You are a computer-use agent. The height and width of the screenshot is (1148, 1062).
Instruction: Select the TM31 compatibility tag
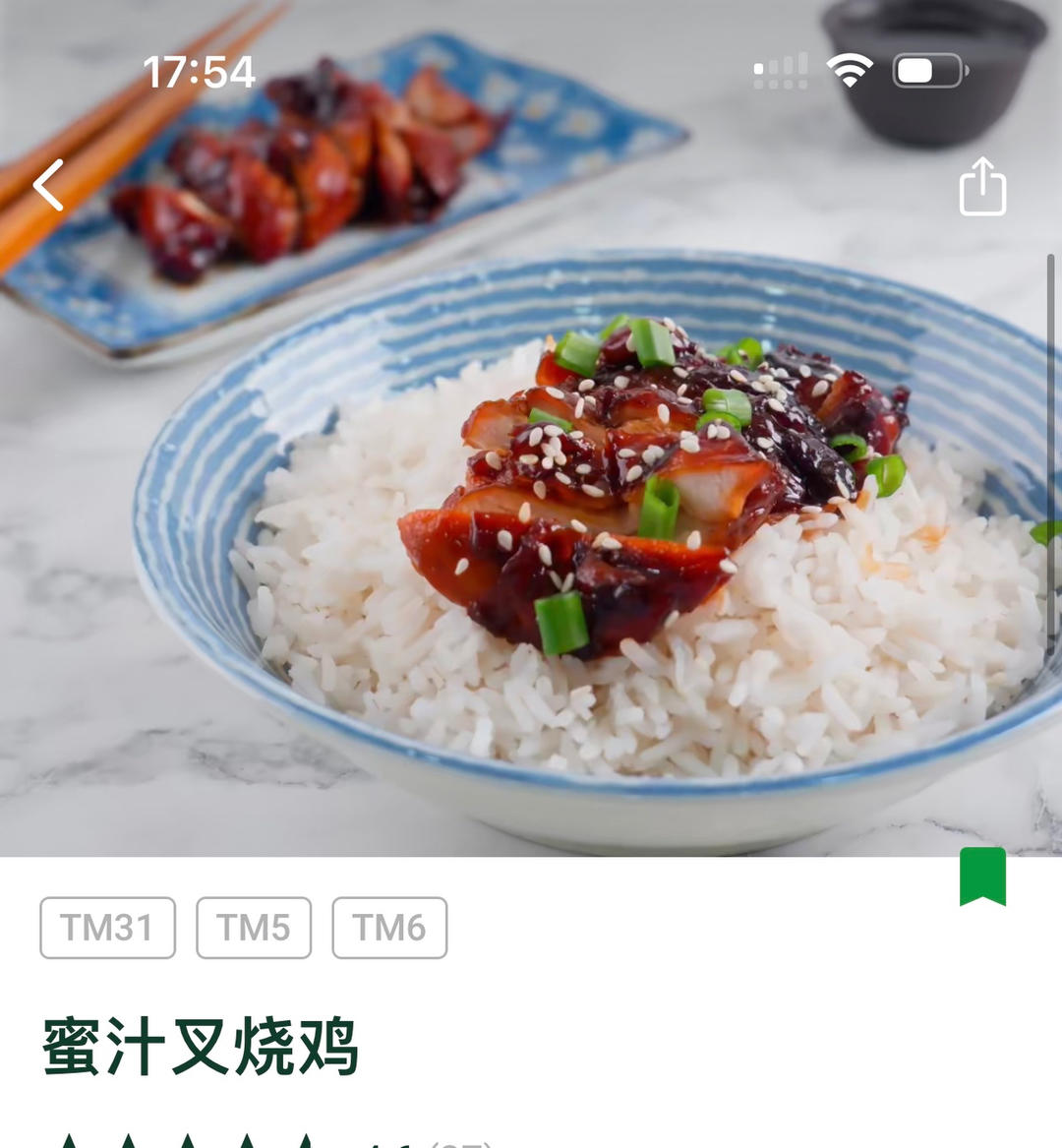coord(106,928)
